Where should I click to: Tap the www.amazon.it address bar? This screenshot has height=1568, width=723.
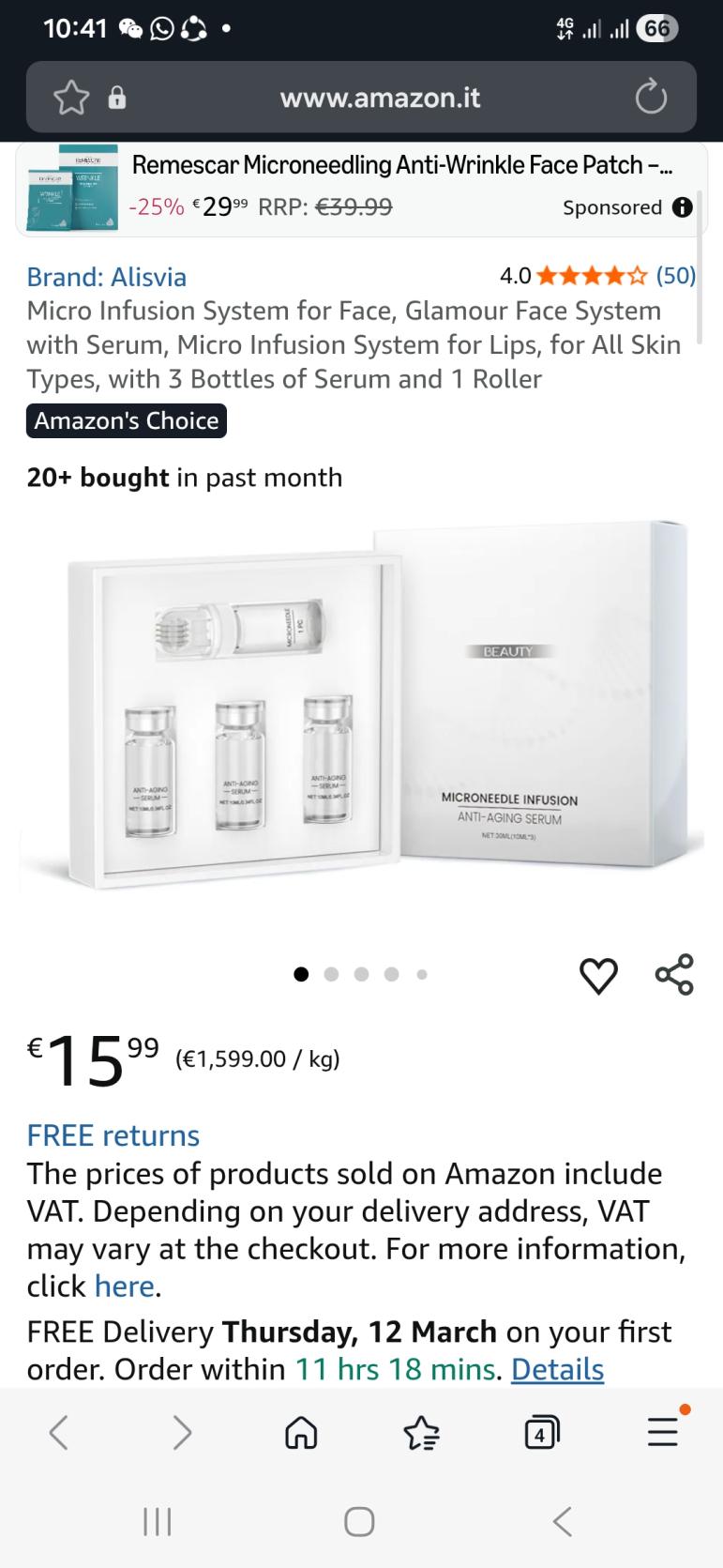point(380,98)
